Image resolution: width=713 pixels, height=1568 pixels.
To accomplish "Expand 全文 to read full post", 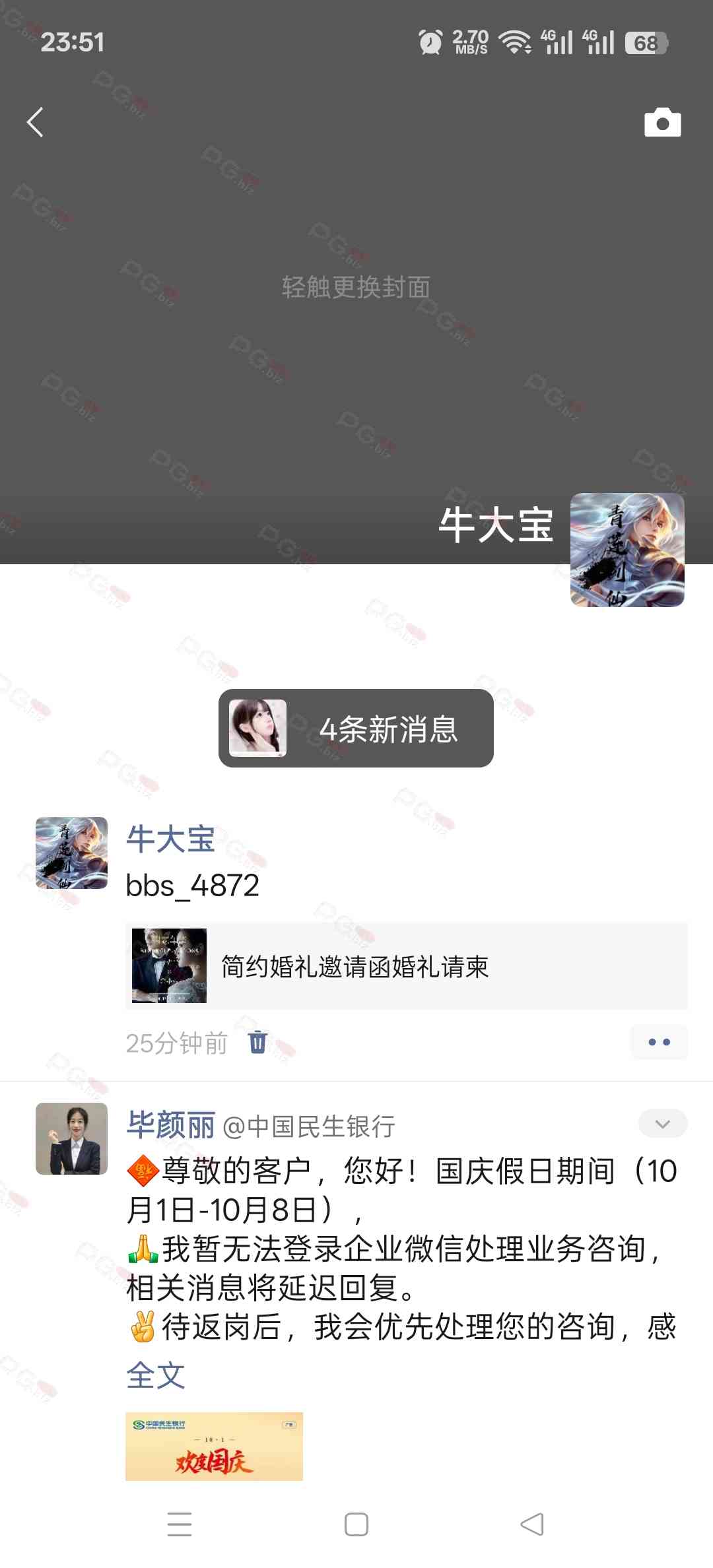I will (156, 1376).
